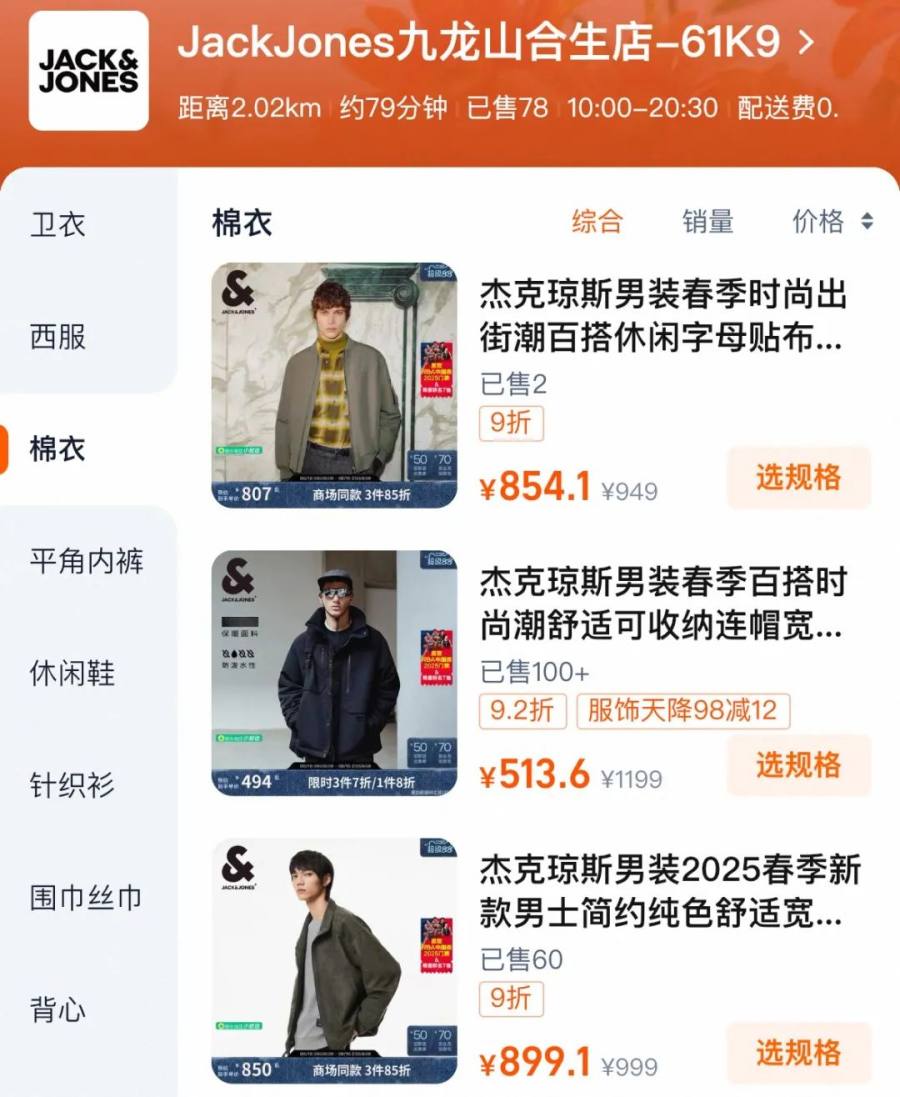Switch to the 针织衫 category
900x1097 pixels.
click(72, 785)
